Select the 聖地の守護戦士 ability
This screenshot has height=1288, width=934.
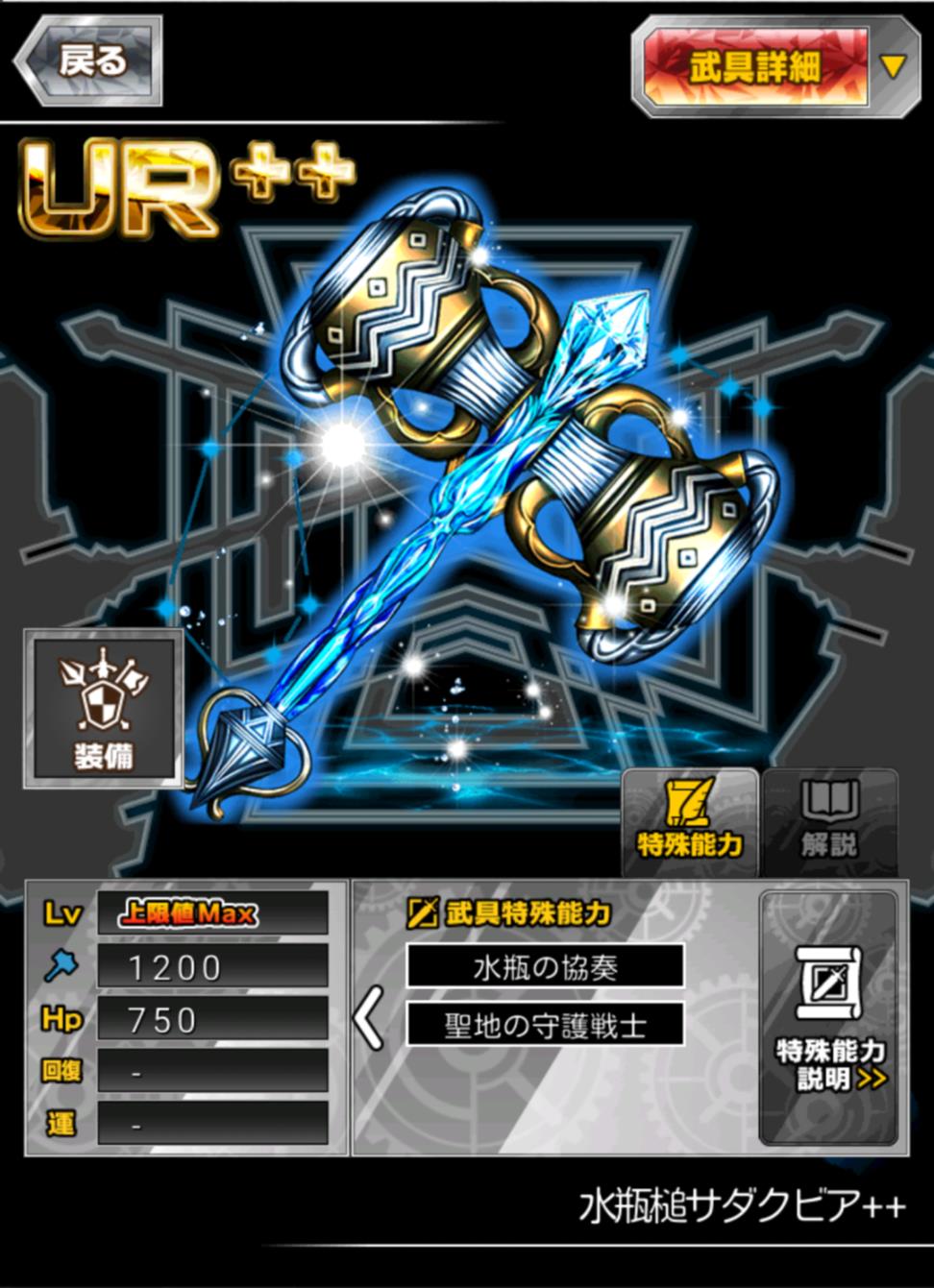coord(545,1024)
